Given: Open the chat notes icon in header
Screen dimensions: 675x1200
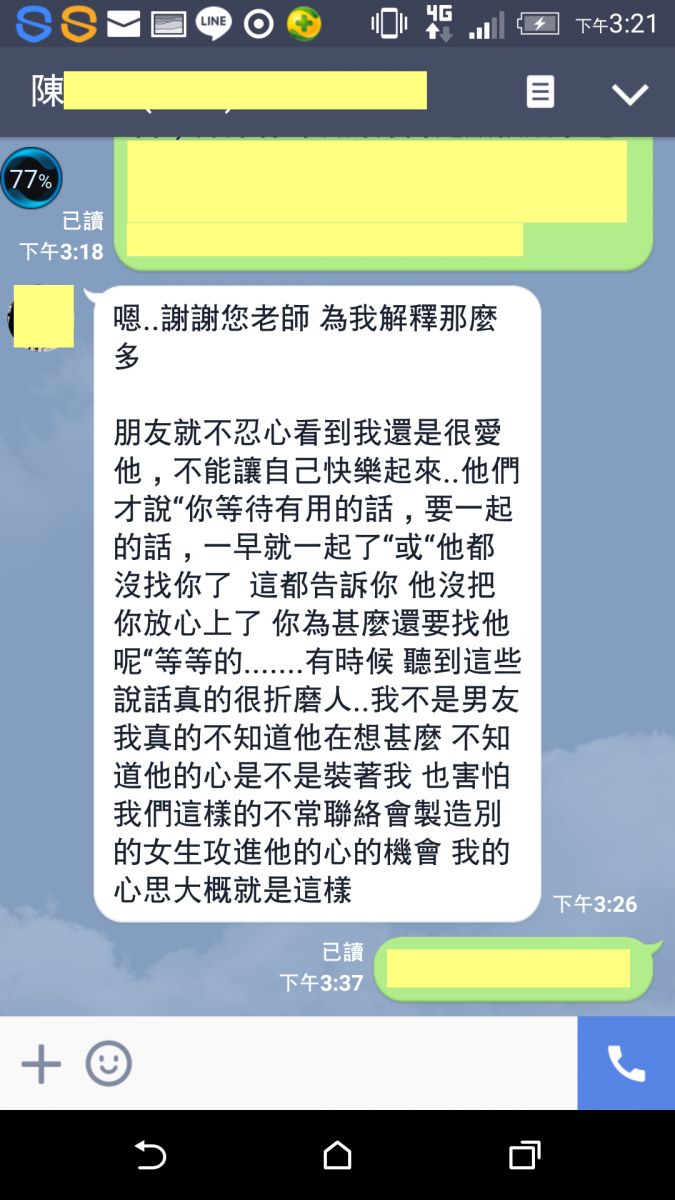Looking at the screenshot, I should pos(540,93).
